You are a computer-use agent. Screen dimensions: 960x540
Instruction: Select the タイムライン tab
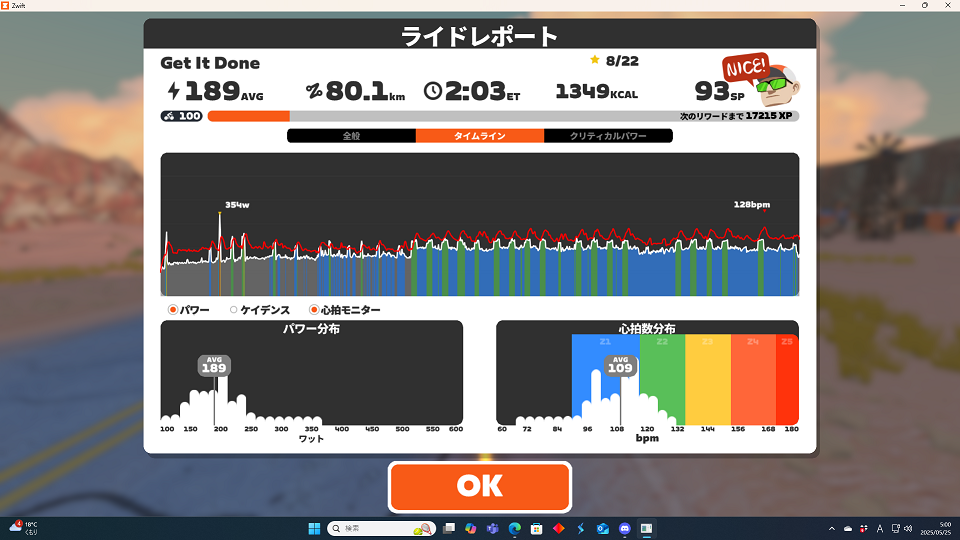(480, 136)
